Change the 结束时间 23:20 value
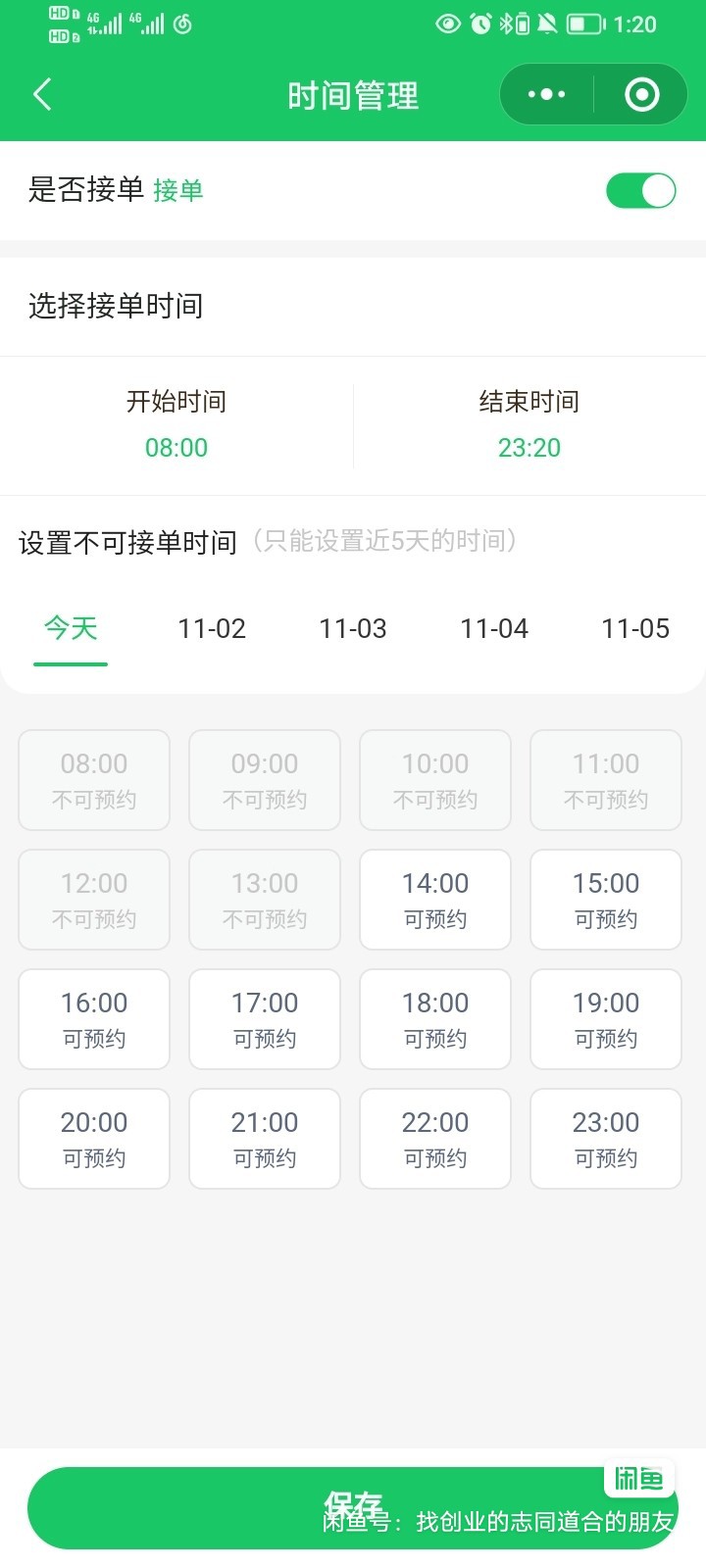The height and width of the screenshot is (1568, 706). pyautogui.click(x=529, y=448)
